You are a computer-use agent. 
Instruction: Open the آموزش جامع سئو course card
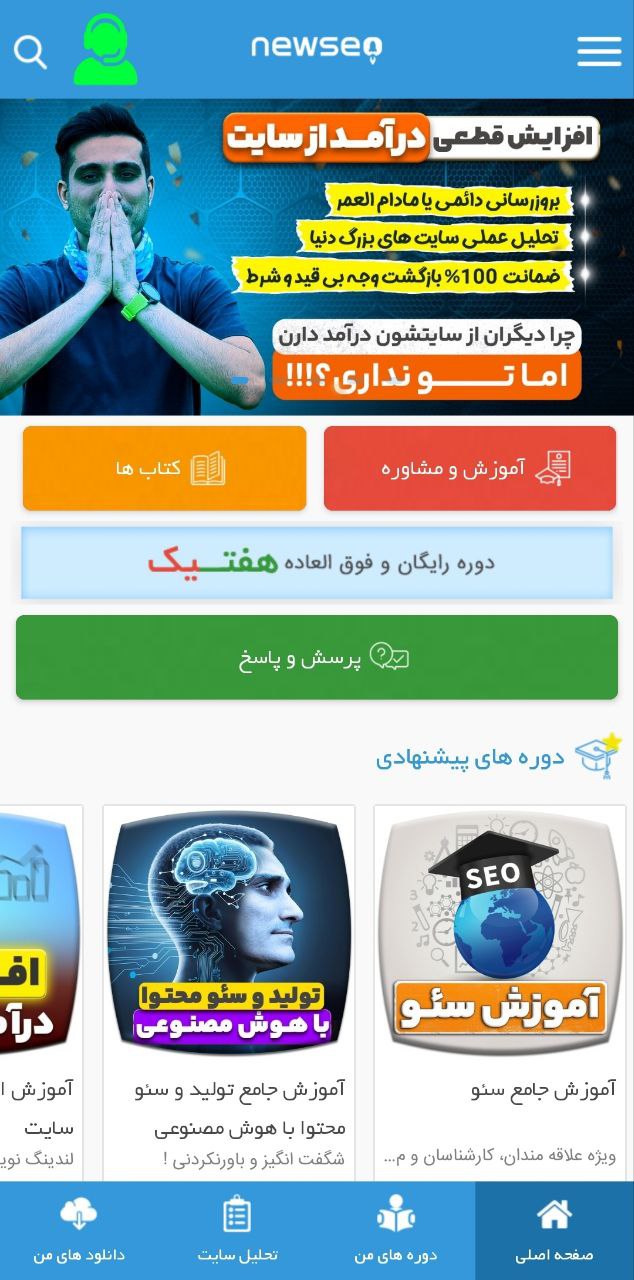click(x=498, y=990)
